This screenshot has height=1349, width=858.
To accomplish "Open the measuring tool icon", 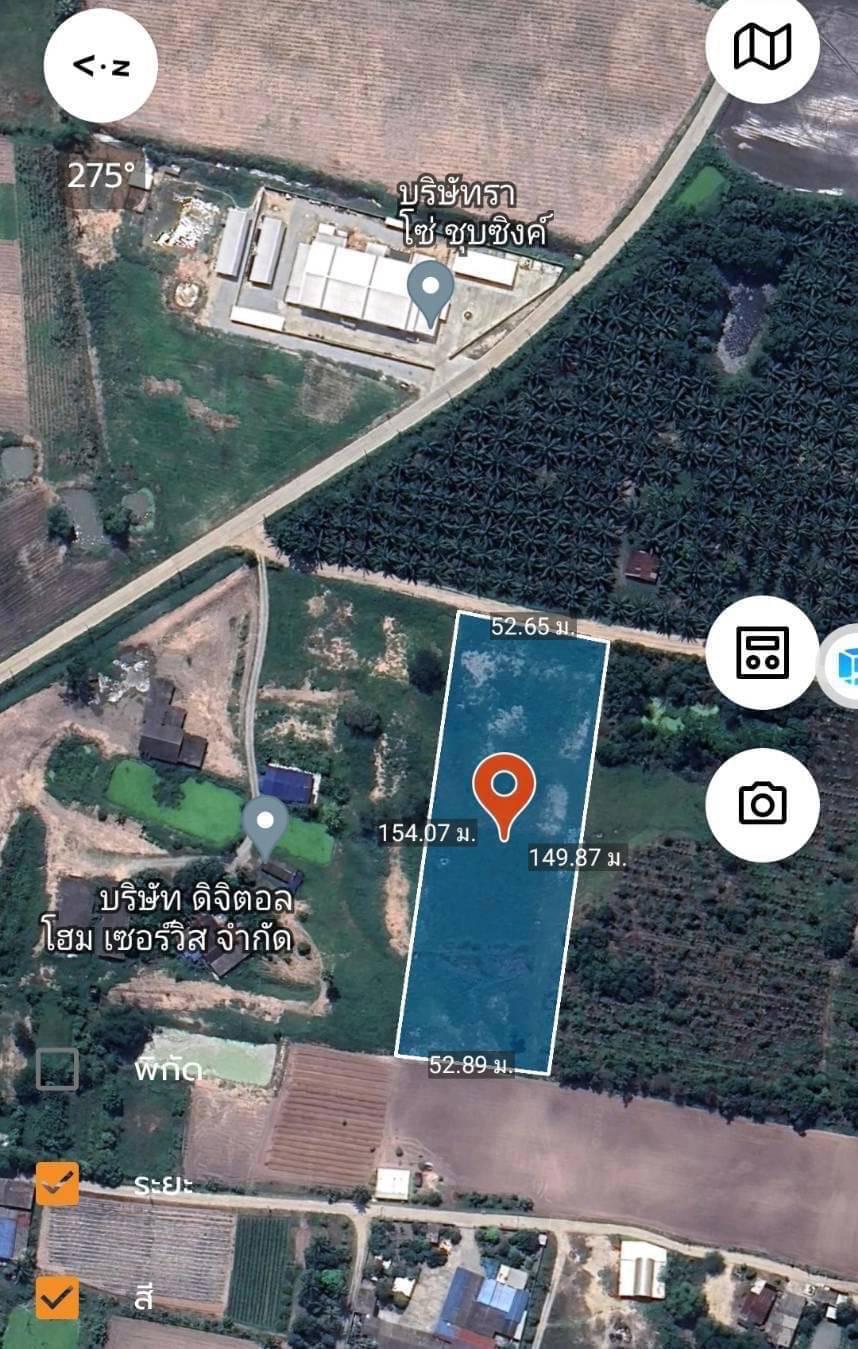I will pos(762,653).
